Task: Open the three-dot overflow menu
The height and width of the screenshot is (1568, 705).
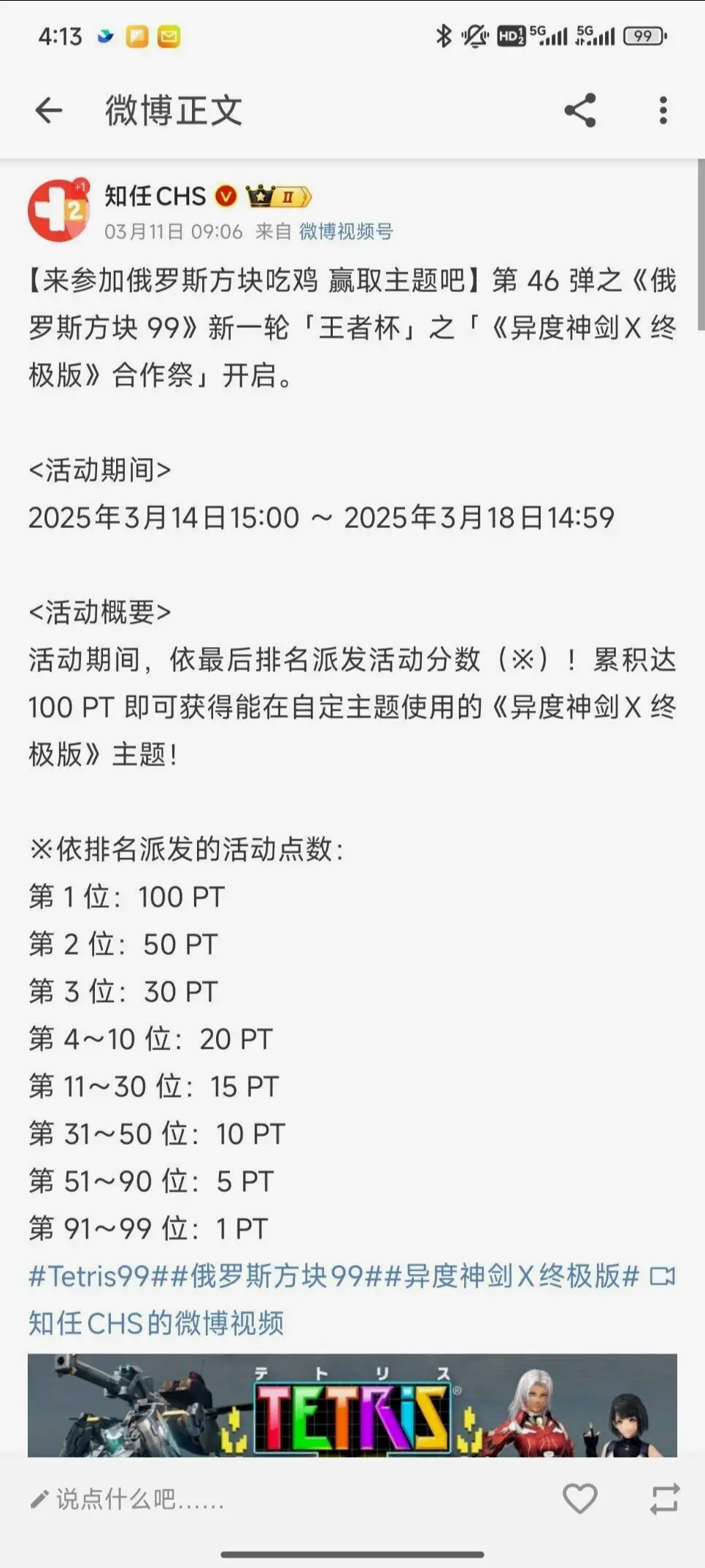Action: pyautogui.click(x=663, y=110)
